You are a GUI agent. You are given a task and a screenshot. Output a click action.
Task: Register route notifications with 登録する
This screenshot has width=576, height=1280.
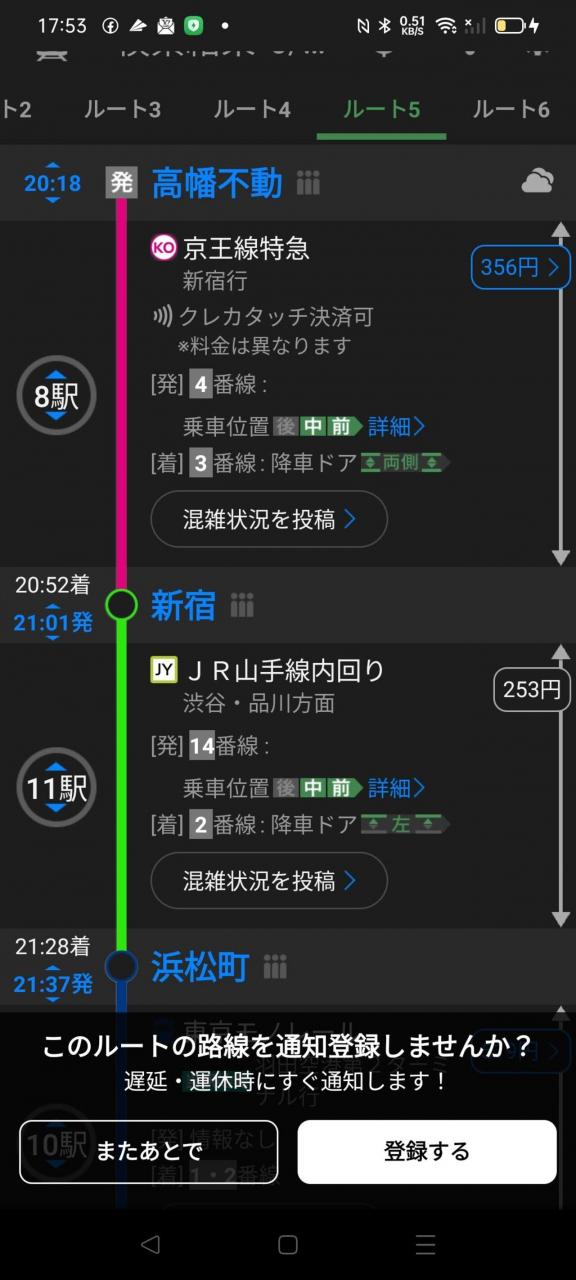click(x=427, y=1151)
